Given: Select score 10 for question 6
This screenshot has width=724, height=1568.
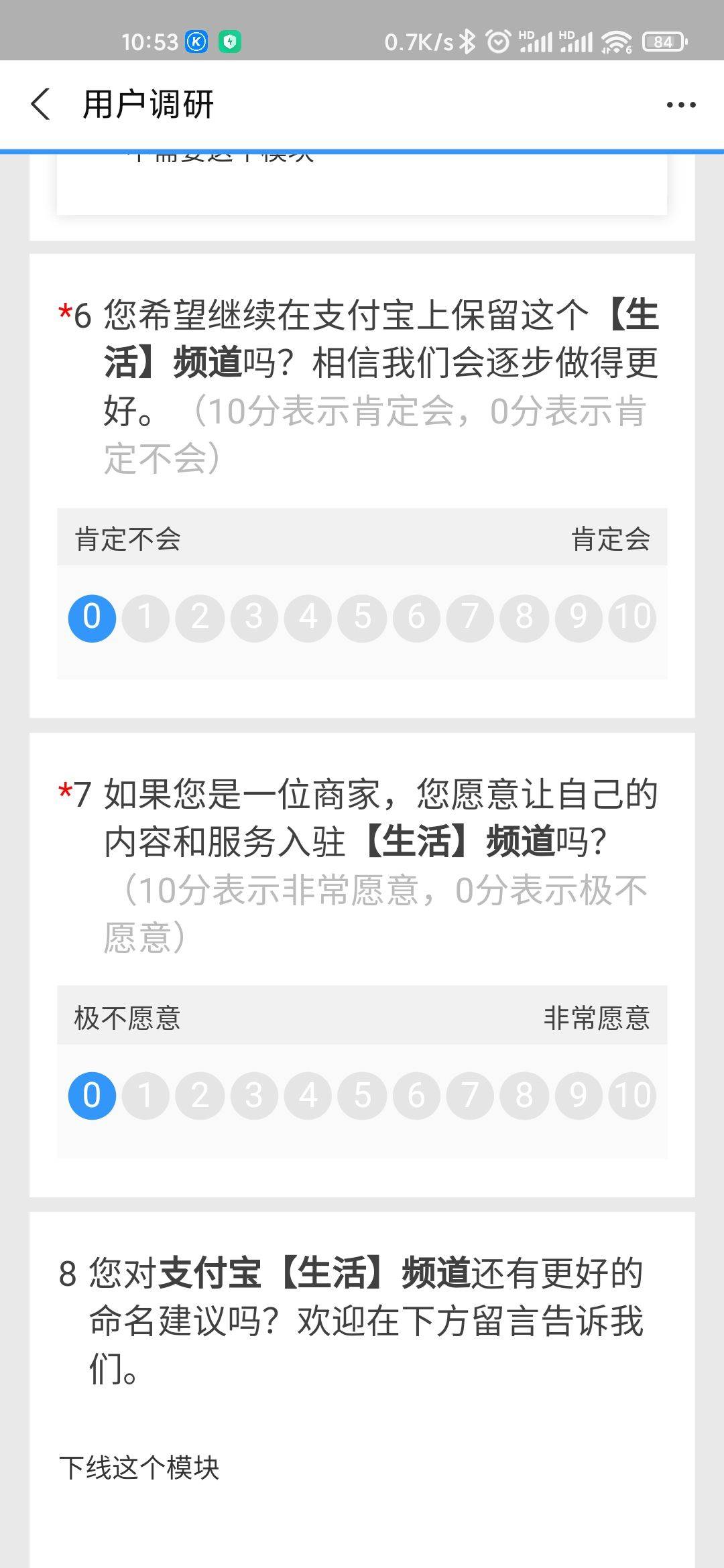Looking at the screenshot, I should pos(632,618).
